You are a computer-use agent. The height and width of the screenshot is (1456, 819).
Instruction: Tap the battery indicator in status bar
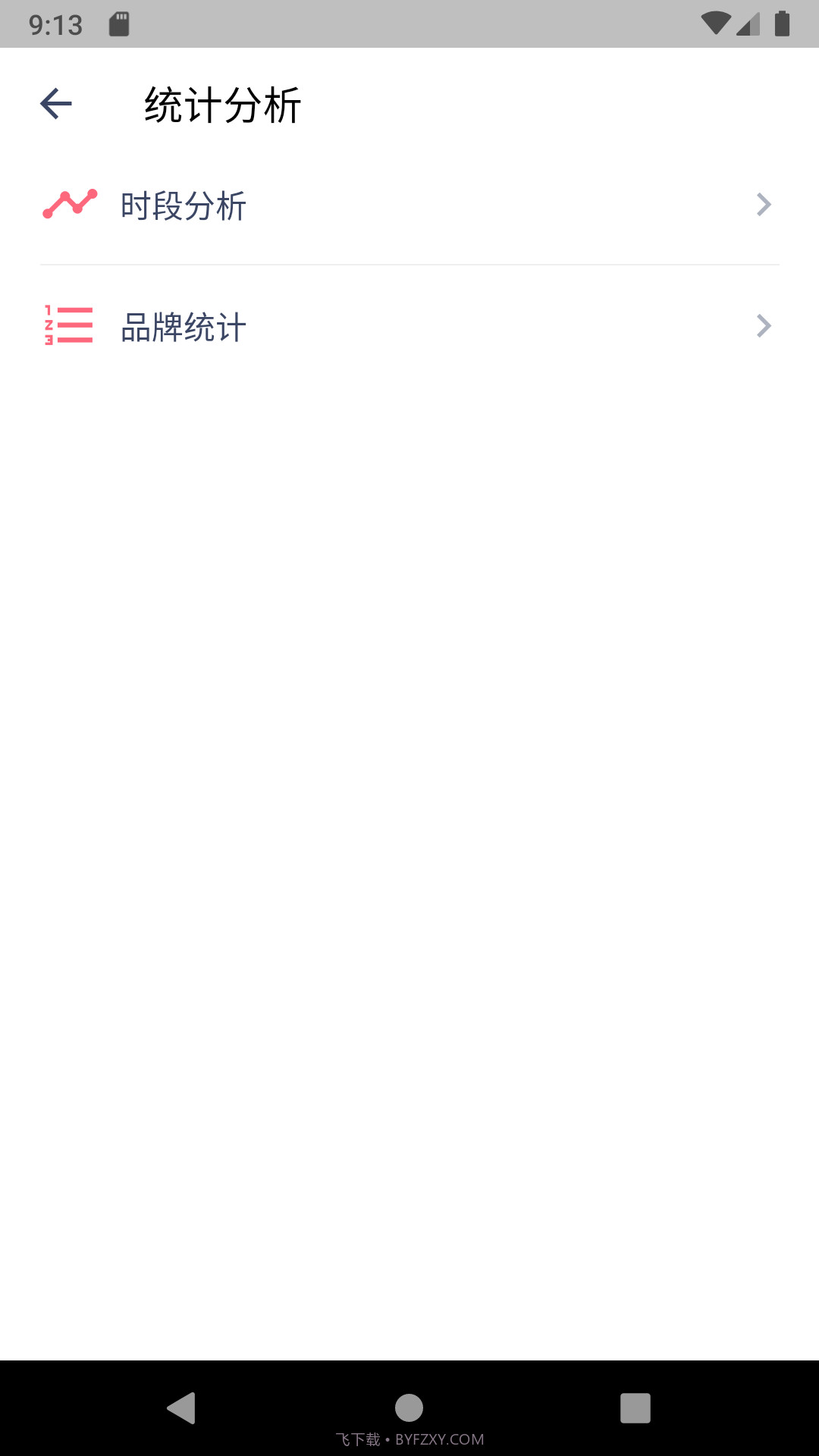[783, 23]
